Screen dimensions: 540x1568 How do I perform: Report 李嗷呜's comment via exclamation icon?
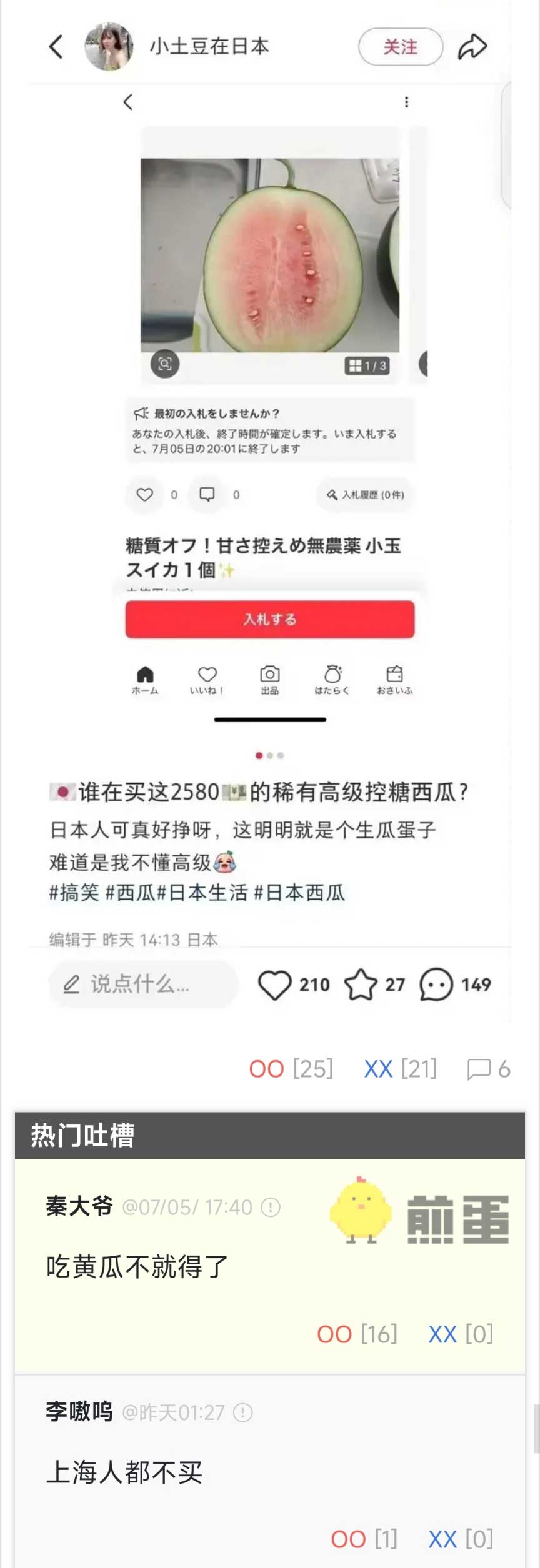pos(242,1412)
